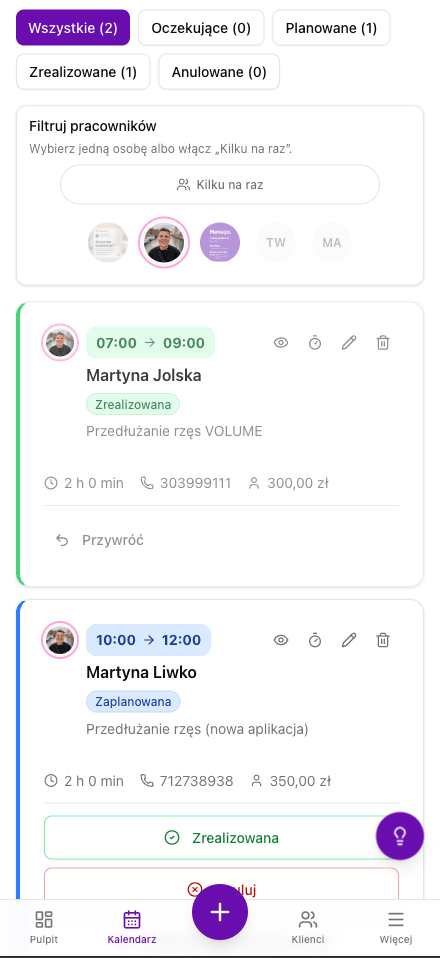Edit Martyna Jolska's appointment with pencil
The width and height of the screenshot is (440, 958).
(348, 343)
